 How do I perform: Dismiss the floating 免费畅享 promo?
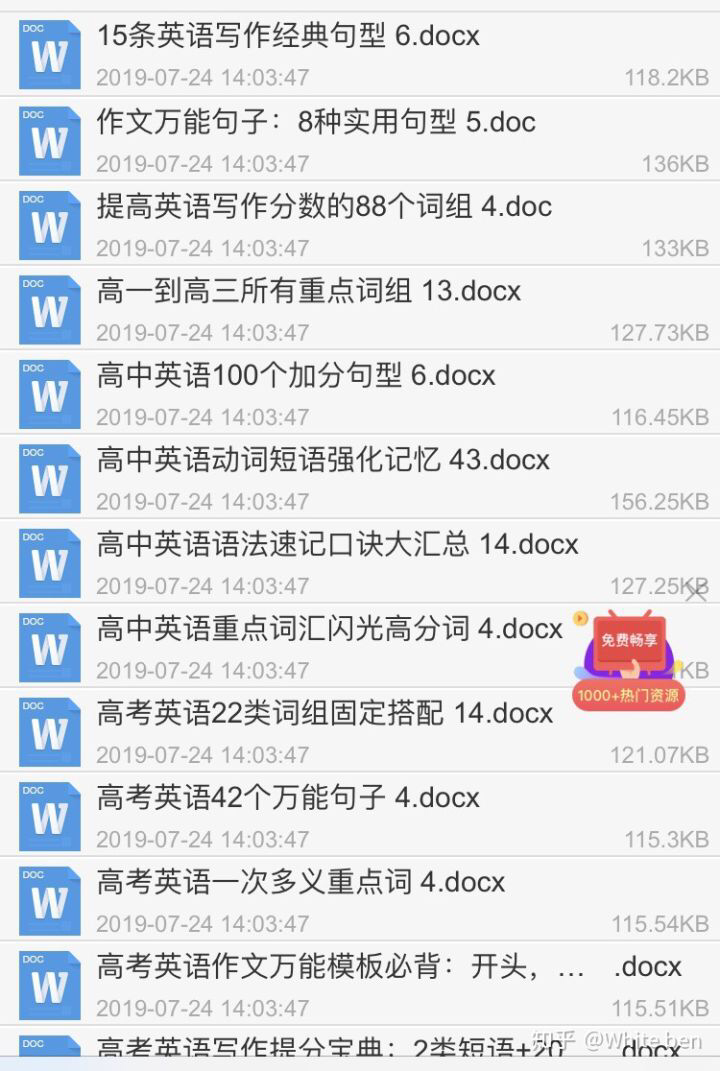click(696, 592)
